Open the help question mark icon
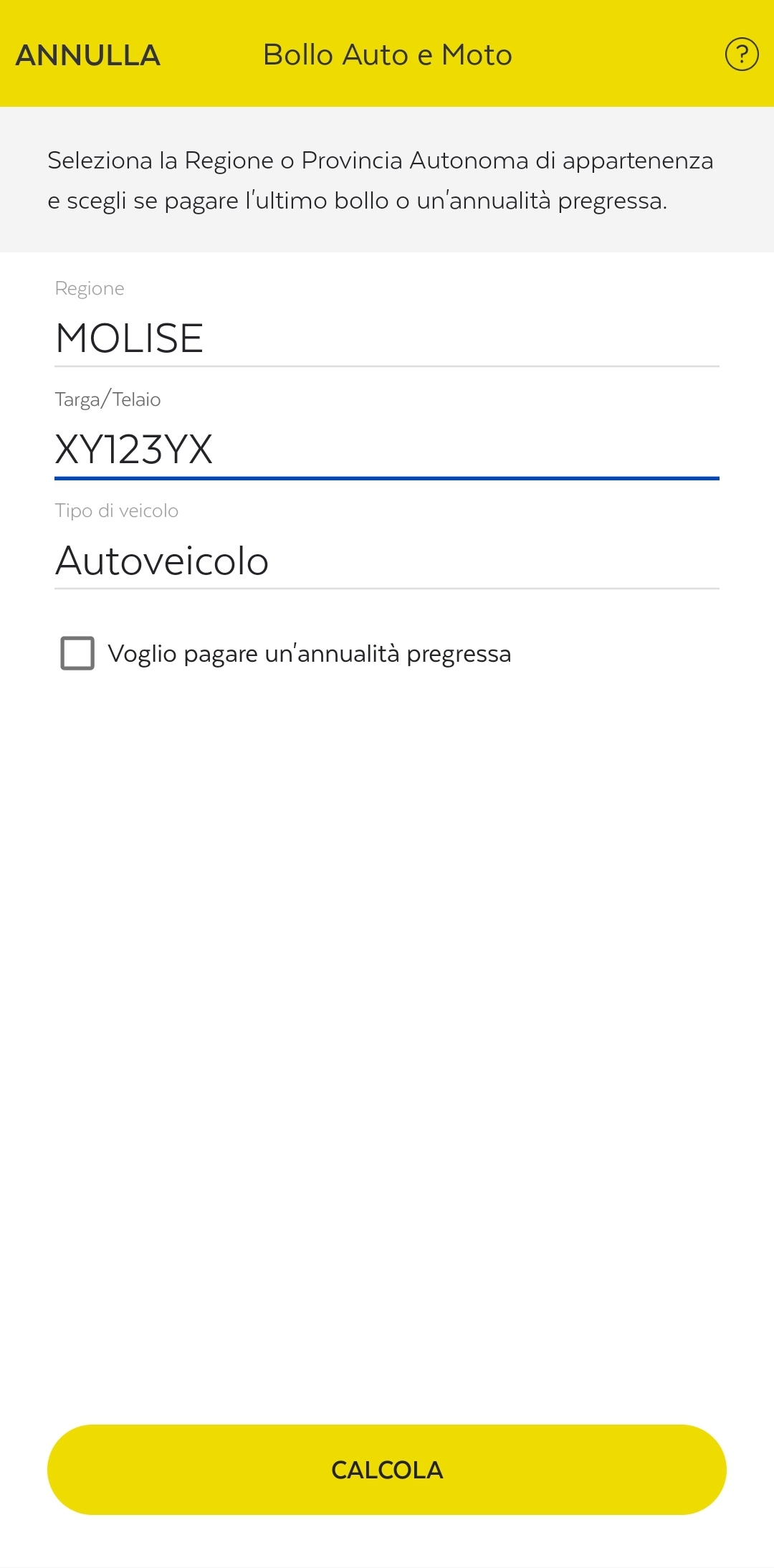The width and height of the screenshot is (774, 1568). click(x=742, y=54)
